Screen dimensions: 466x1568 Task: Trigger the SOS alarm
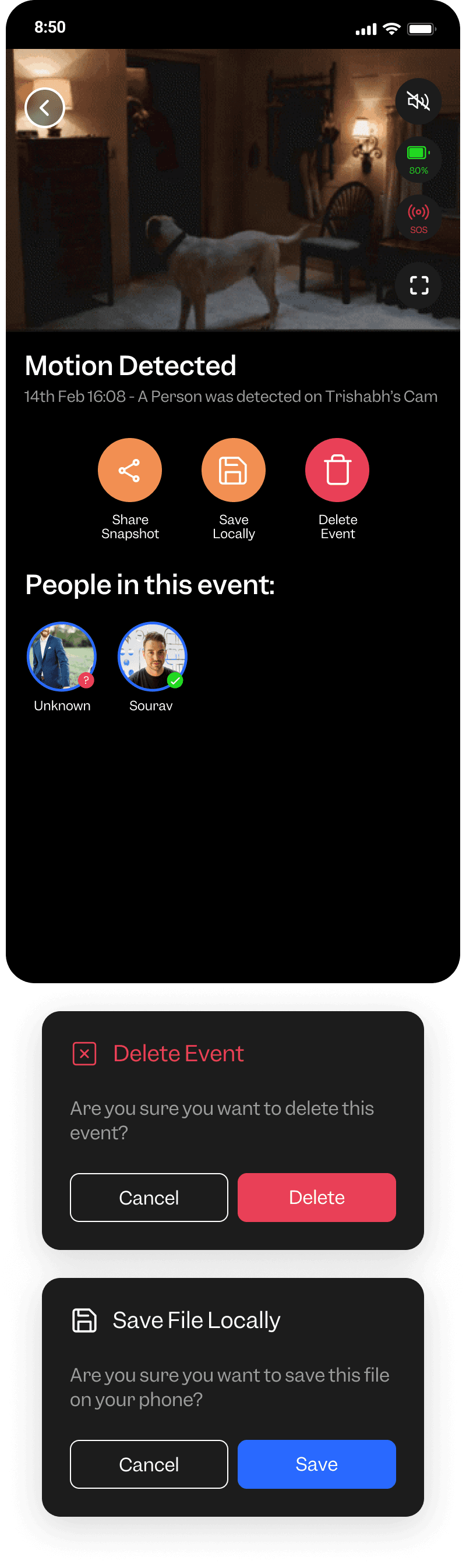(x=418, y=218)
